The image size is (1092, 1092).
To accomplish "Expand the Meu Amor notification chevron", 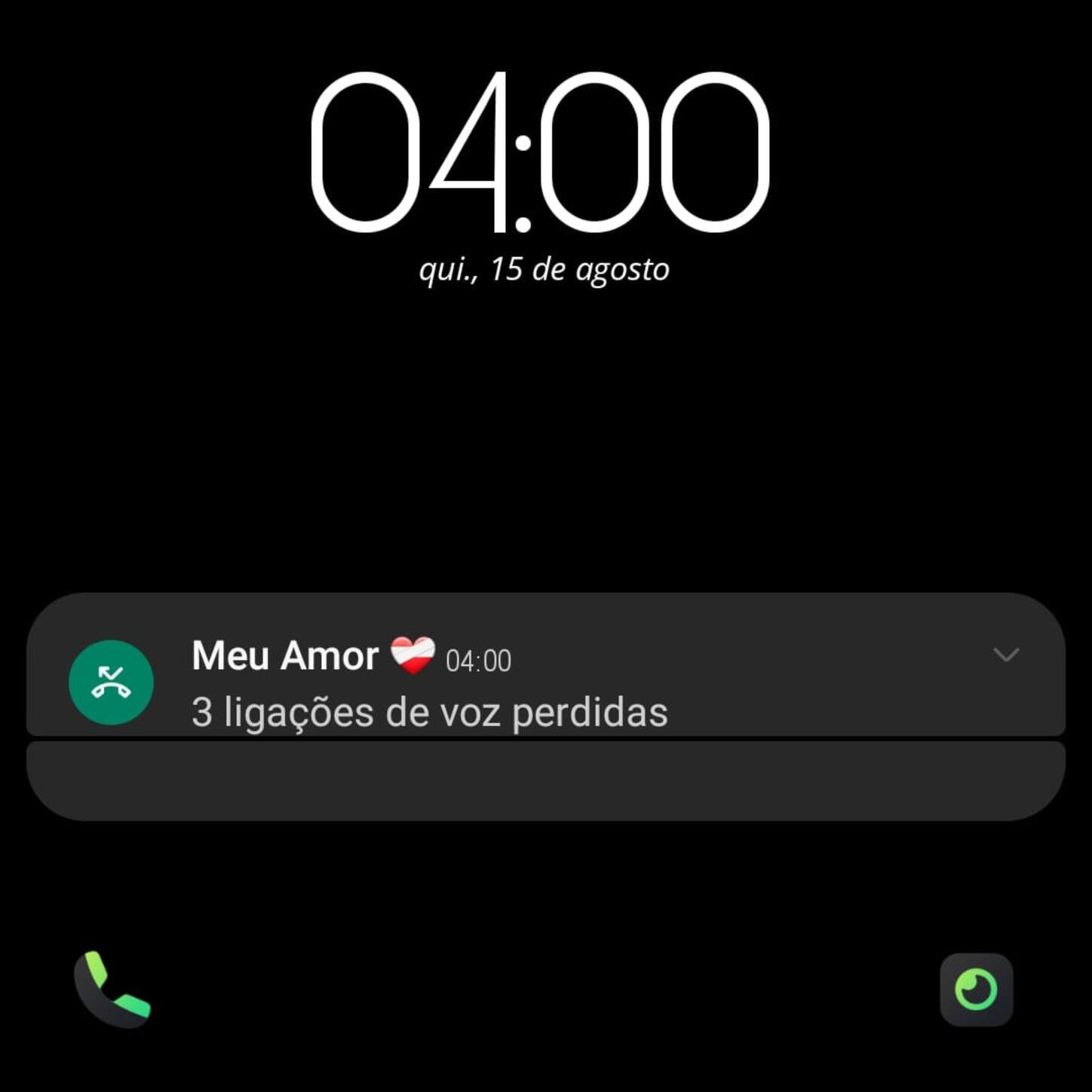I will coord(1006,655).
